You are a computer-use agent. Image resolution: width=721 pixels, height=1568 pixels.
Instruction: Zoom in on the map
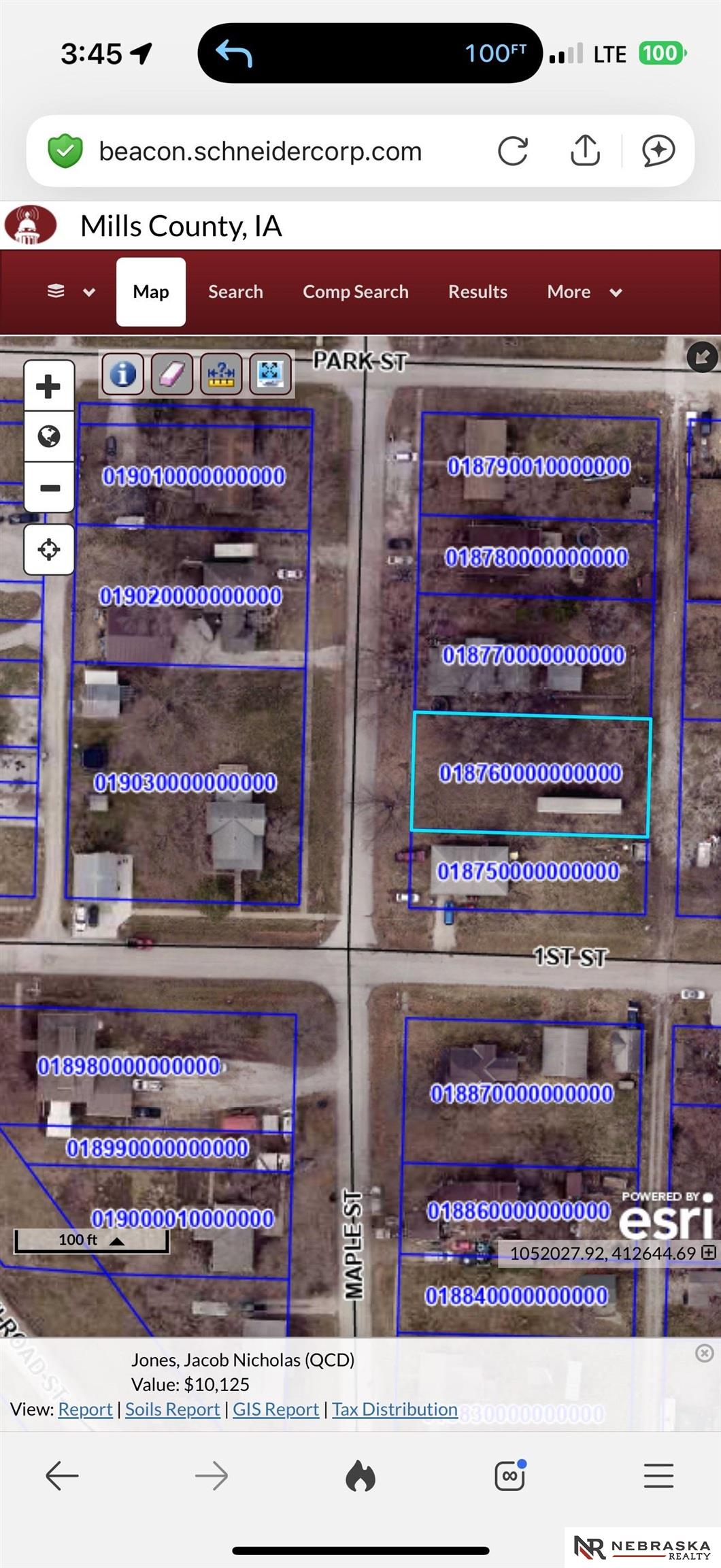[x=49, y=387]
